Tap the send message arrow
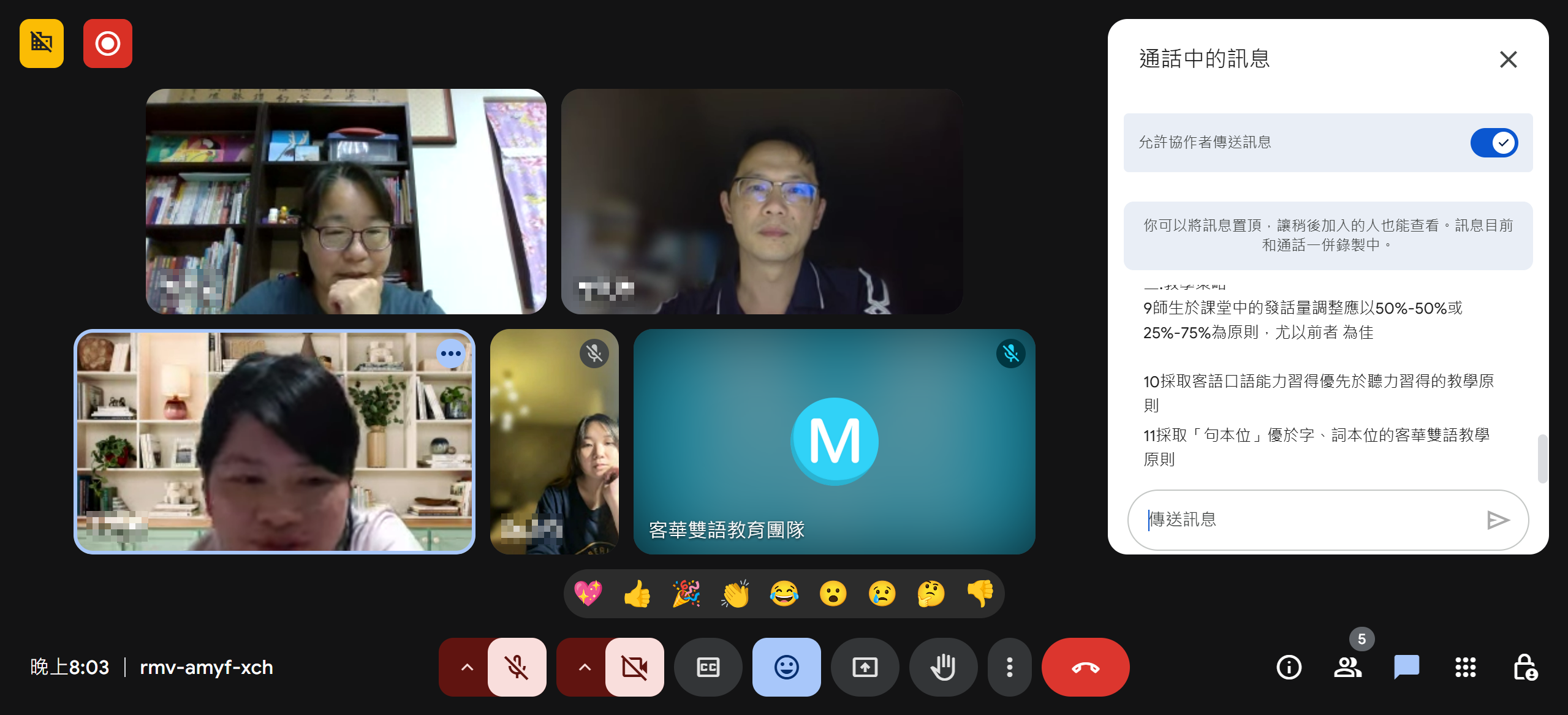 click(1498, 520)
